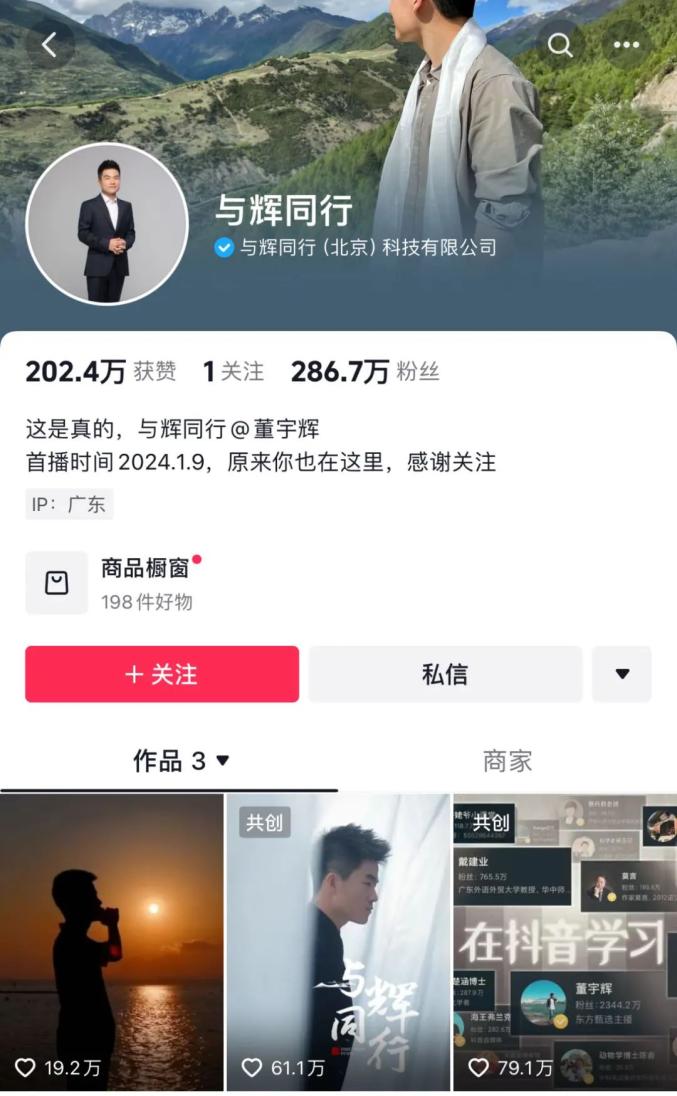Follow the account with the red 关注 button
The image size is (677, 1096).
(x=162, y=674)
